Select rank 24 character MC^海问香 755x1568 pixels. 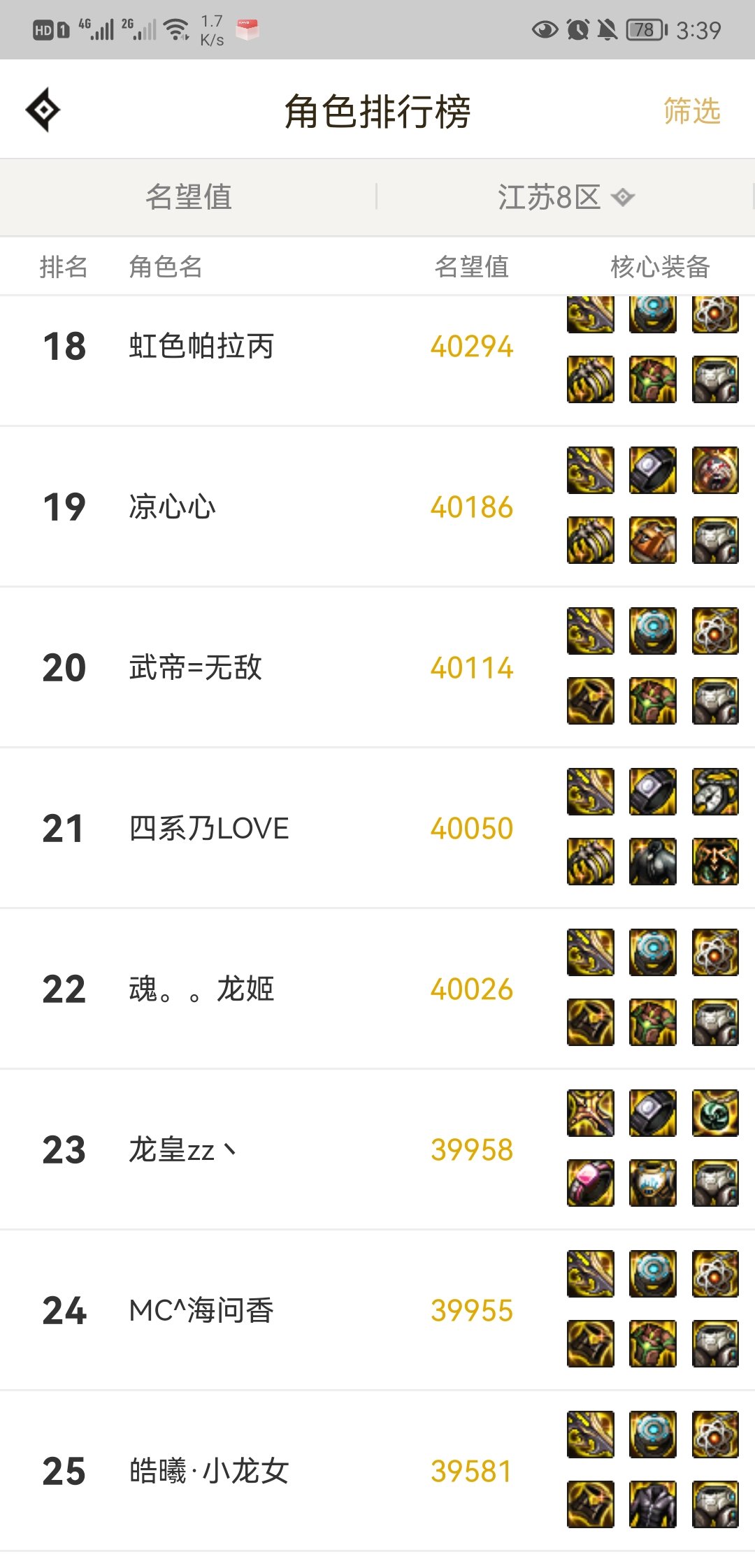[377, 1310]
